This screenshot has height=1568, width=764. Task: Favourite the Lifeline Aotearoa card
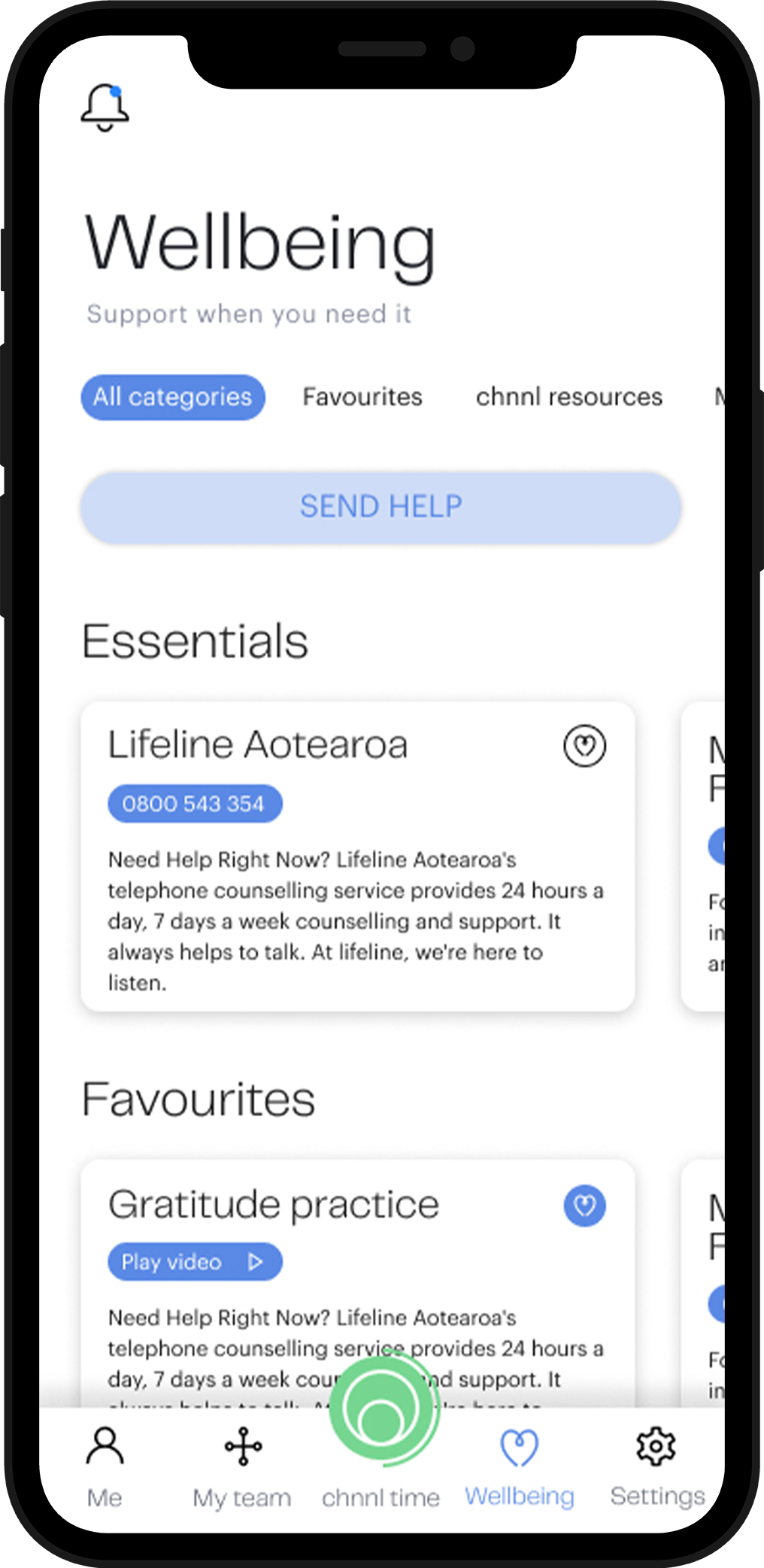[584, 746]
